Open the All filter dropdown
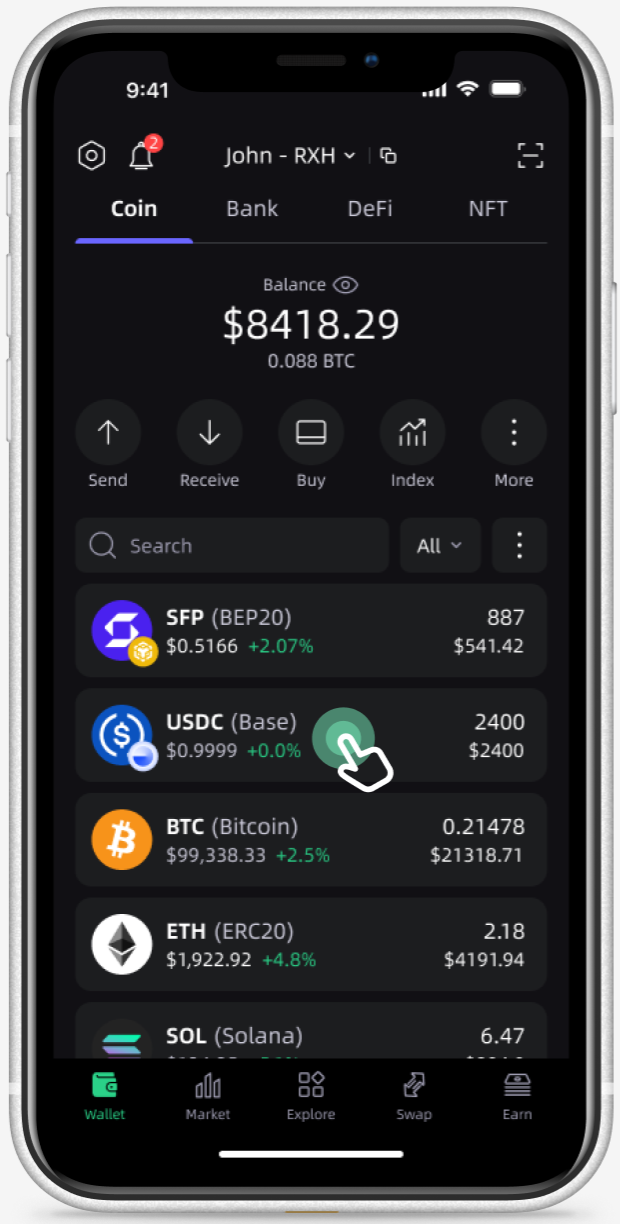The height and width of the screenshot is (1224, 620). (440, 546)
